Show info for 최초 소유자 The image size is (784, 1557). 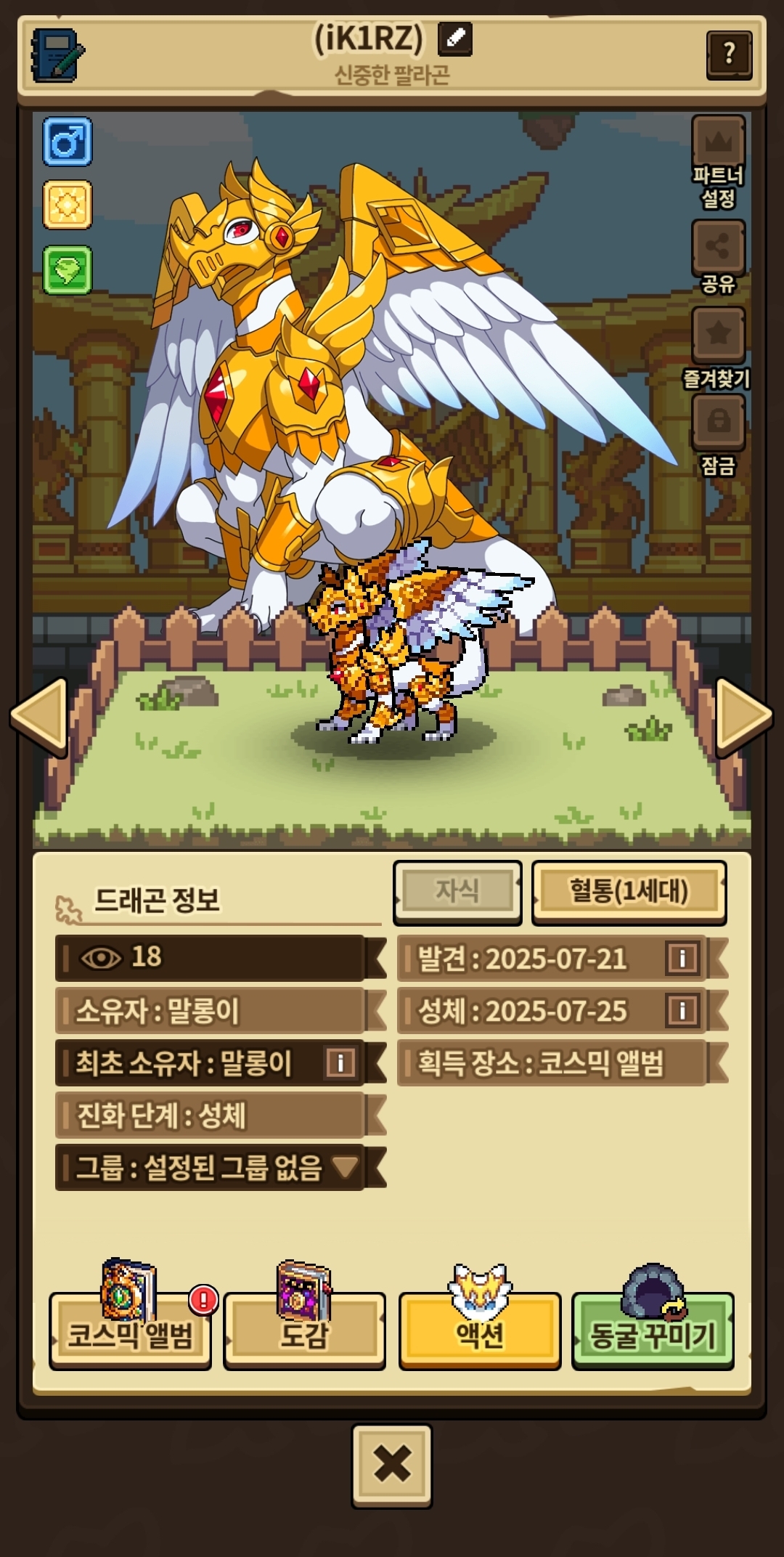(340, 1063)
